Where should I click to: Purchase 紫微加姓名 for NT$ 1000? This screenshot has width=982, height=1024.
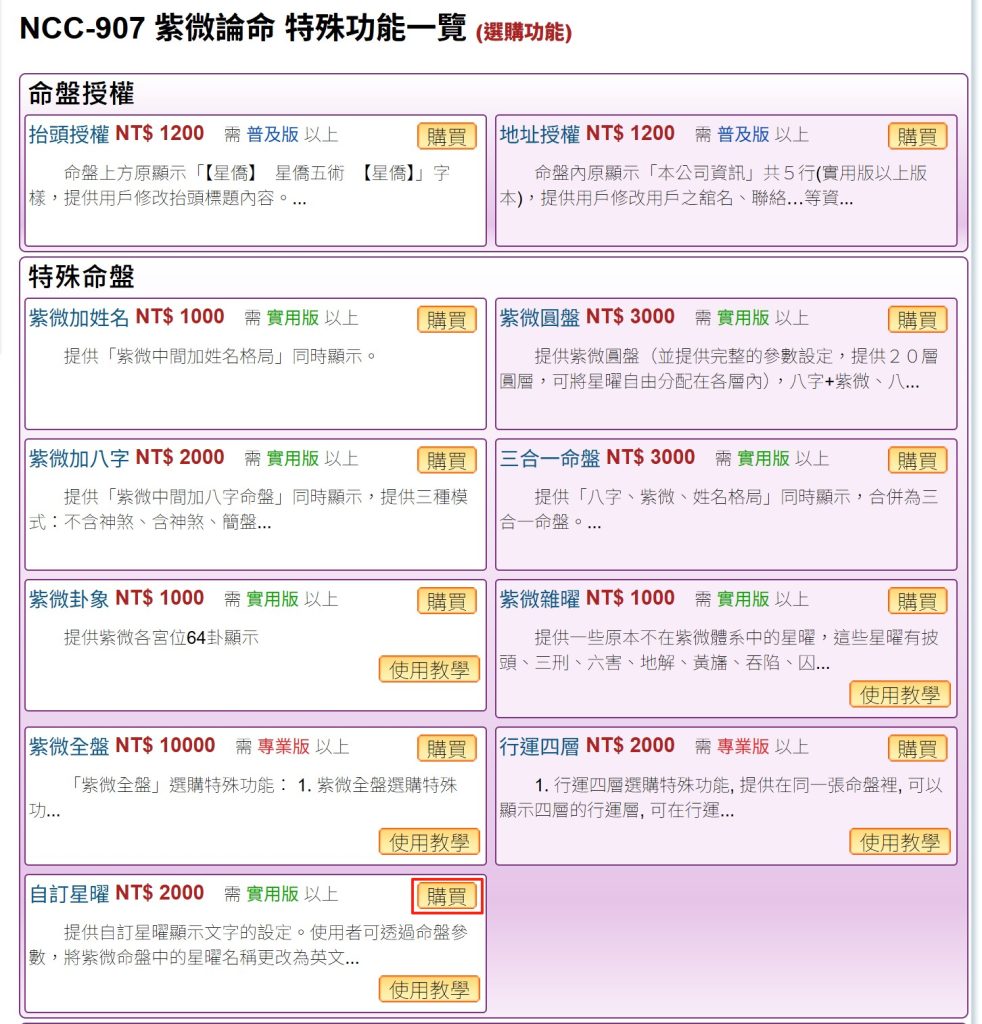(x=446, y=320)
